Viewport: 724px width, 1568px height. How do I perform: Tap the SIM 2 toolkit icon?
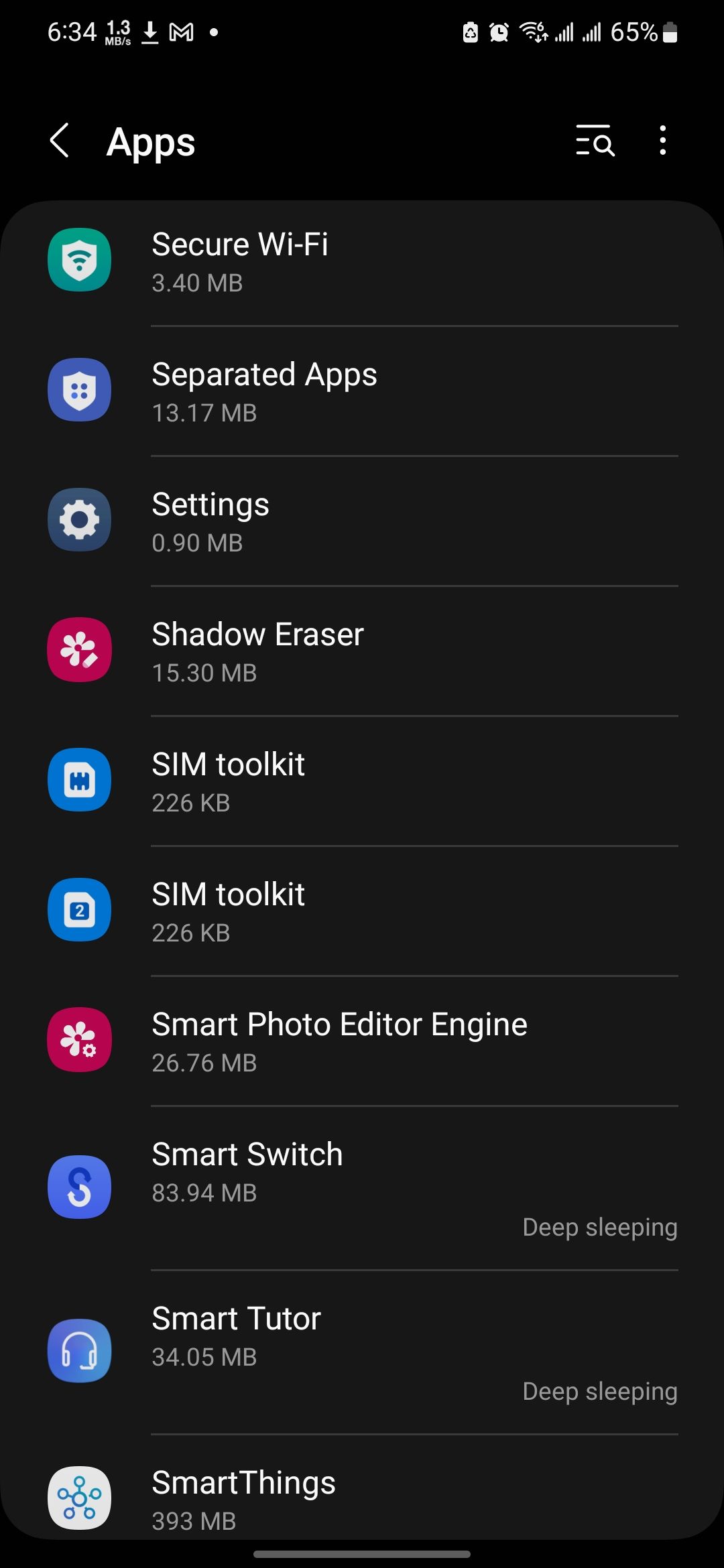pyautogui.click(x=79, y=911)
